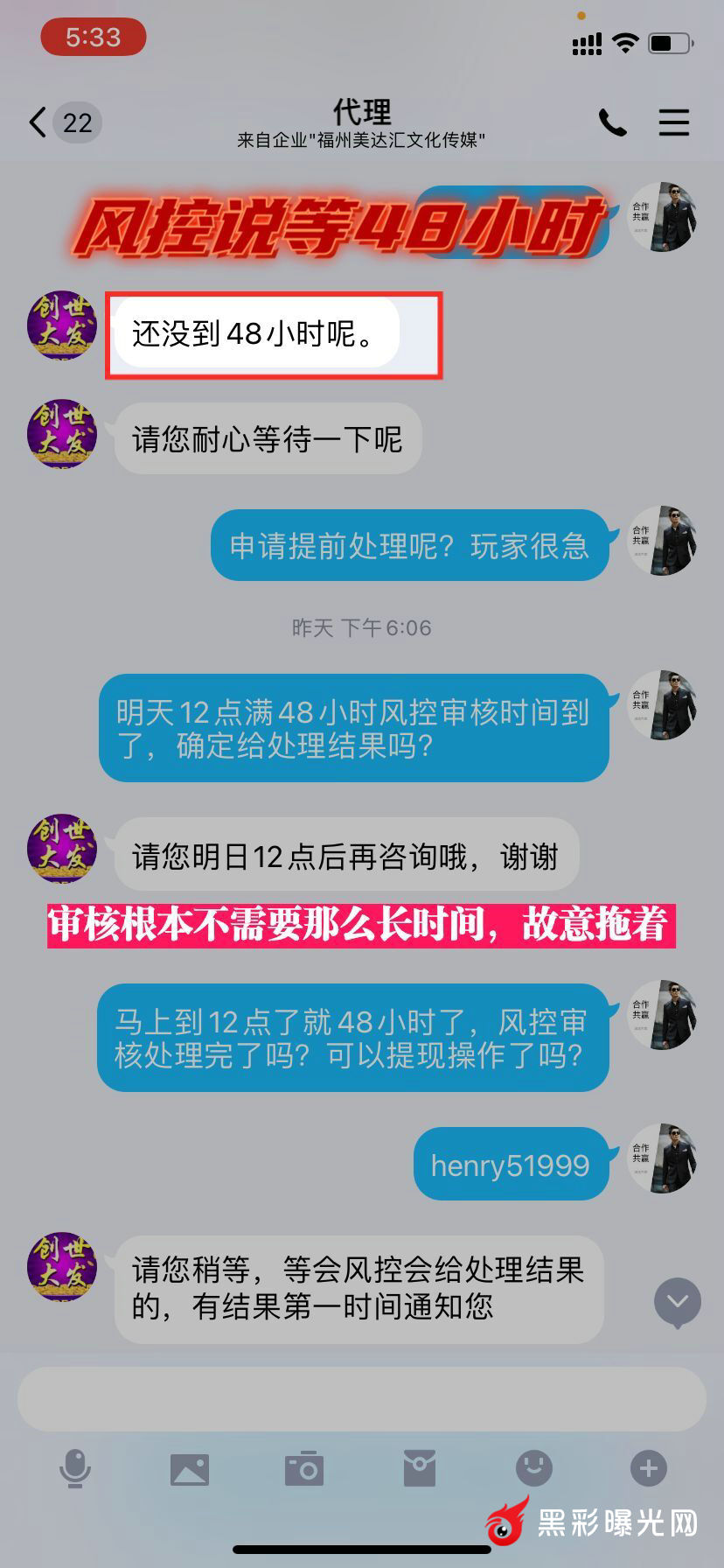
Task: Open the camera to take a photo
Action: tap(304, 1468)
